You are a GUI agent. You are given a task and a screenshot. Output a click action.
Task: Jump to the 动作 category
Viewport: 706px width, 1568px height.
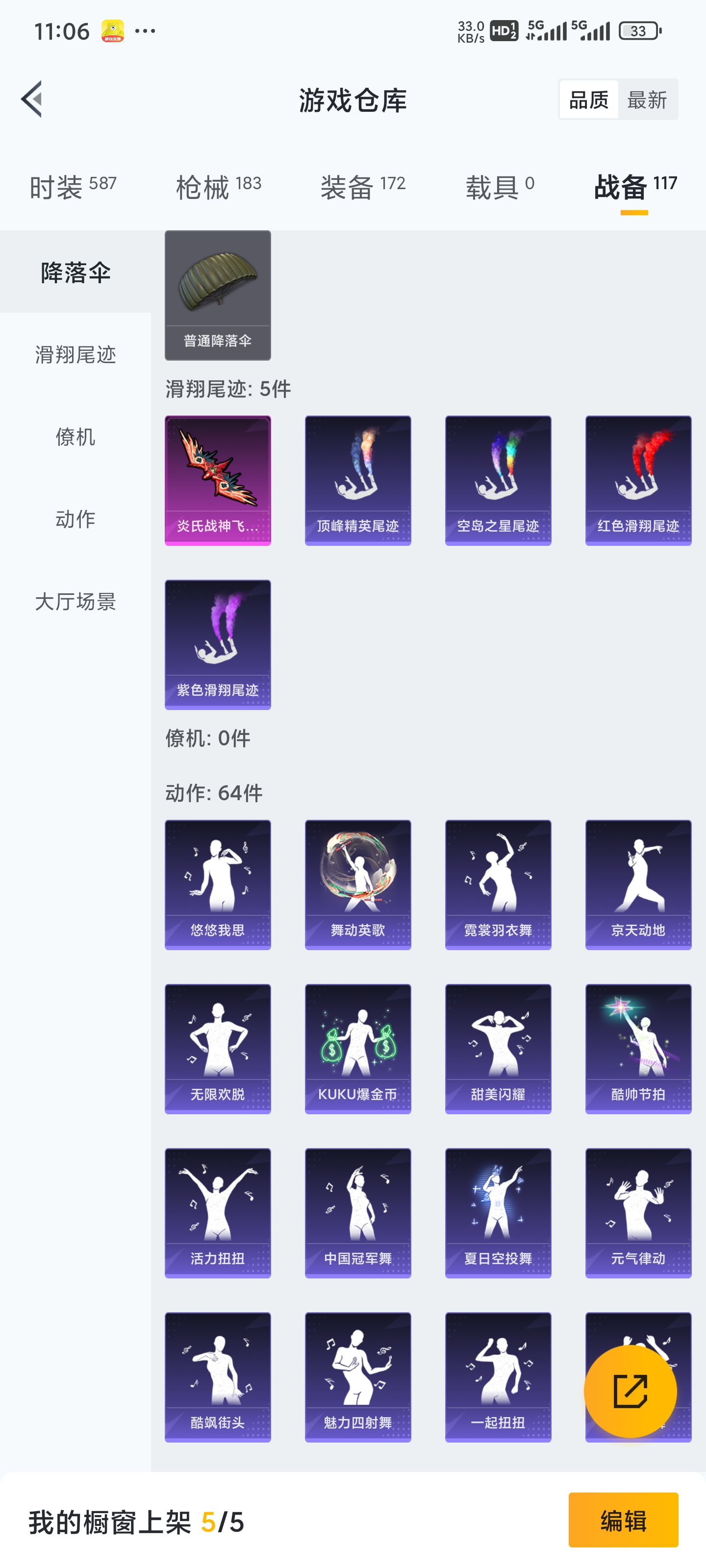75,518
